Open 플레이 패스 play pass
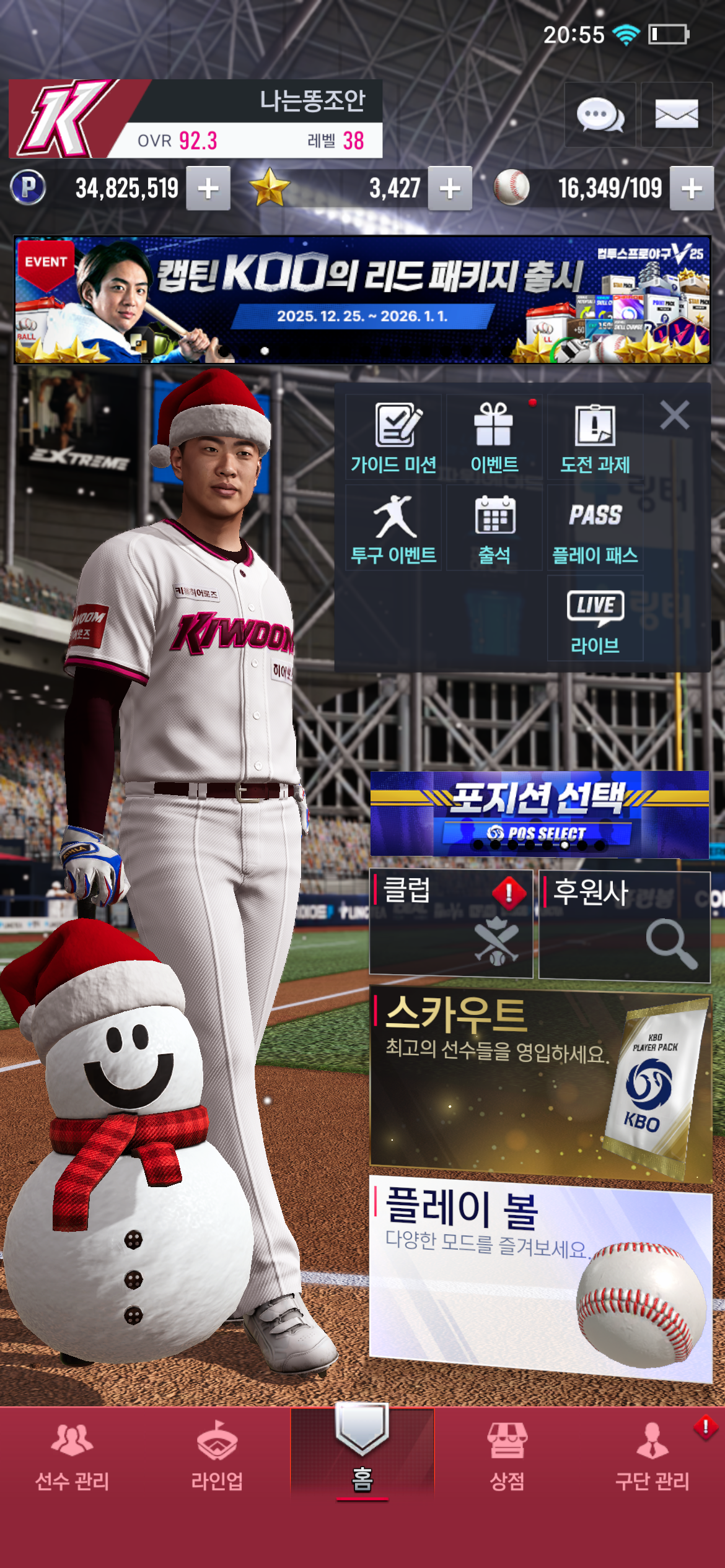Screen dimensions: 725x1568 click(x=595, y=528)
